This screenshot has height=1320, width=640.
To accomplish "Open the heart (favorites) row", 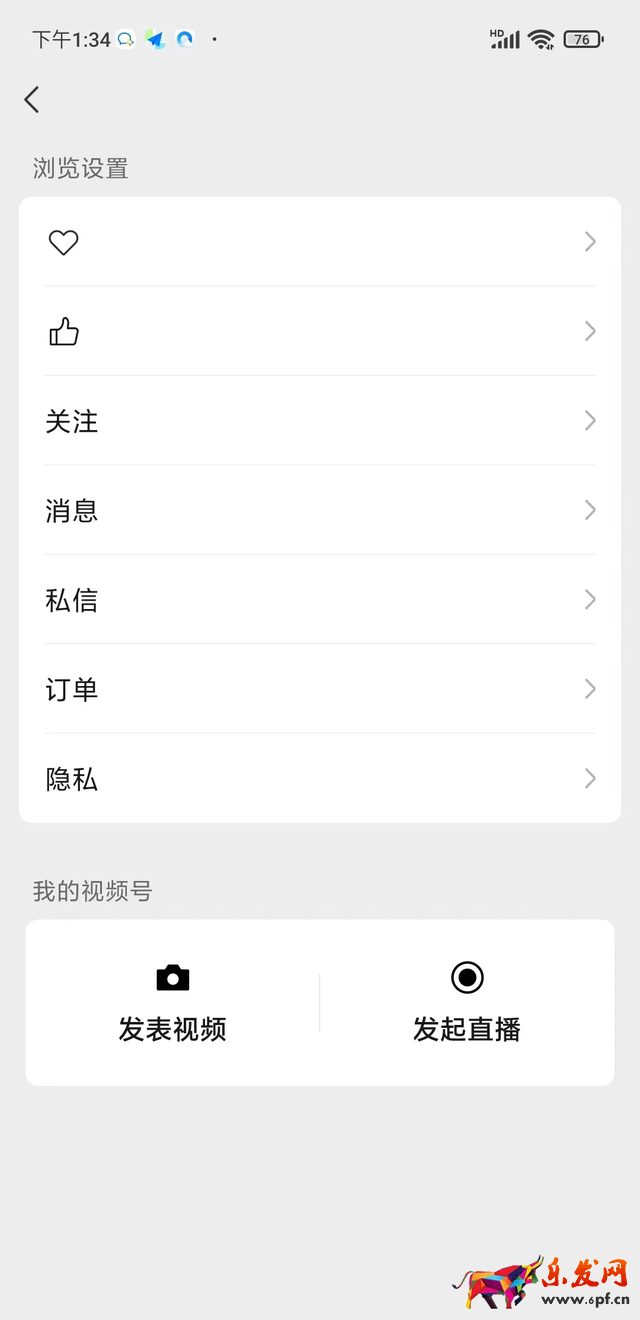I will (x=320, y=242).
